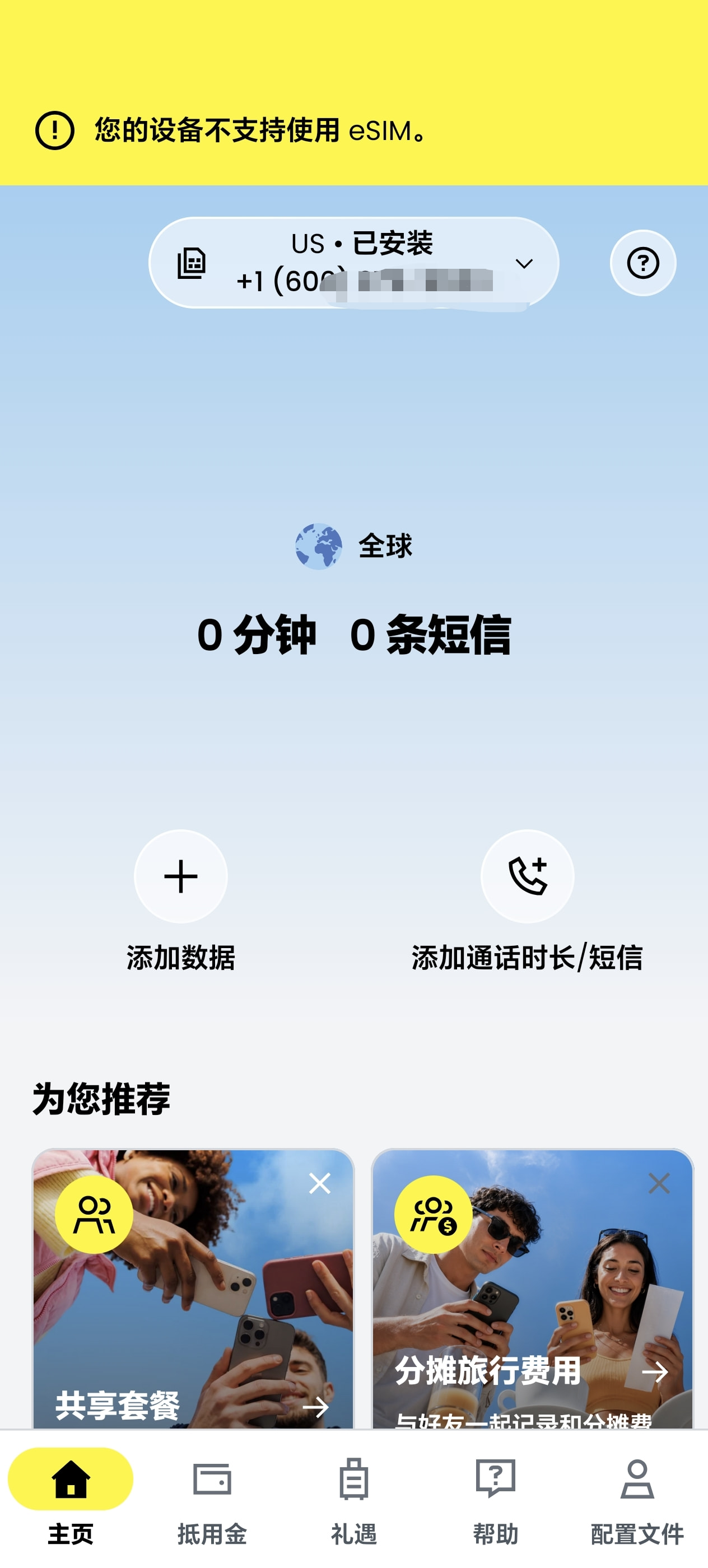The width and height of the screenshot is (708, 1568).
Task: Open the 礼遇 tab
Action: [353, 1499]
